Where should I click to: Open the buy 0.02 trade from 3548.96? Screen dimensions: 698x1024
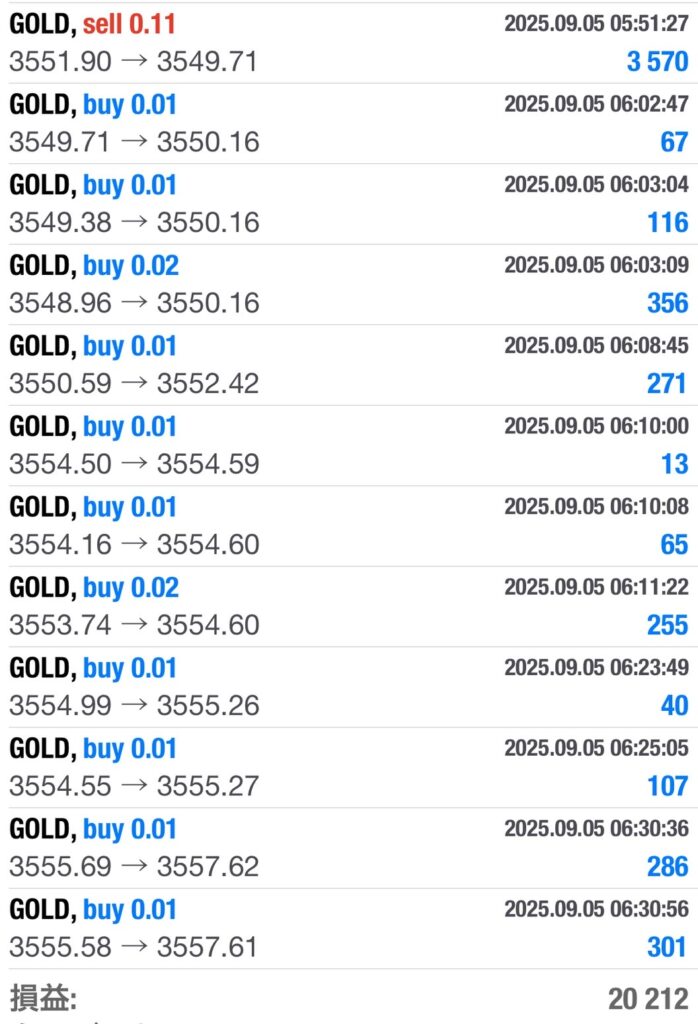[349, 284]
